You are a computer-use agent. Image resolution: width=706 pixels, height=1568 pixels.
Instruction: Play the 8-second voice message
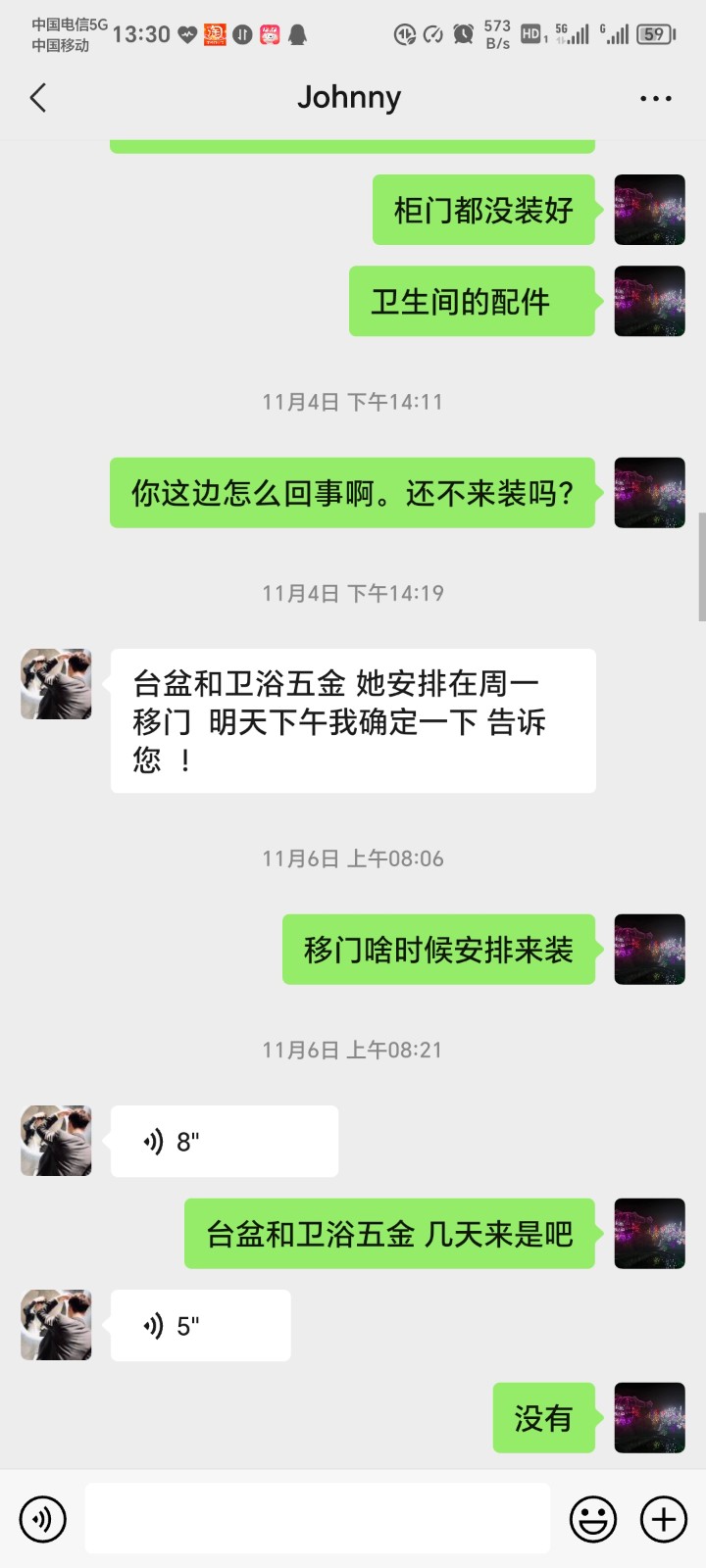click(224, 1141)
